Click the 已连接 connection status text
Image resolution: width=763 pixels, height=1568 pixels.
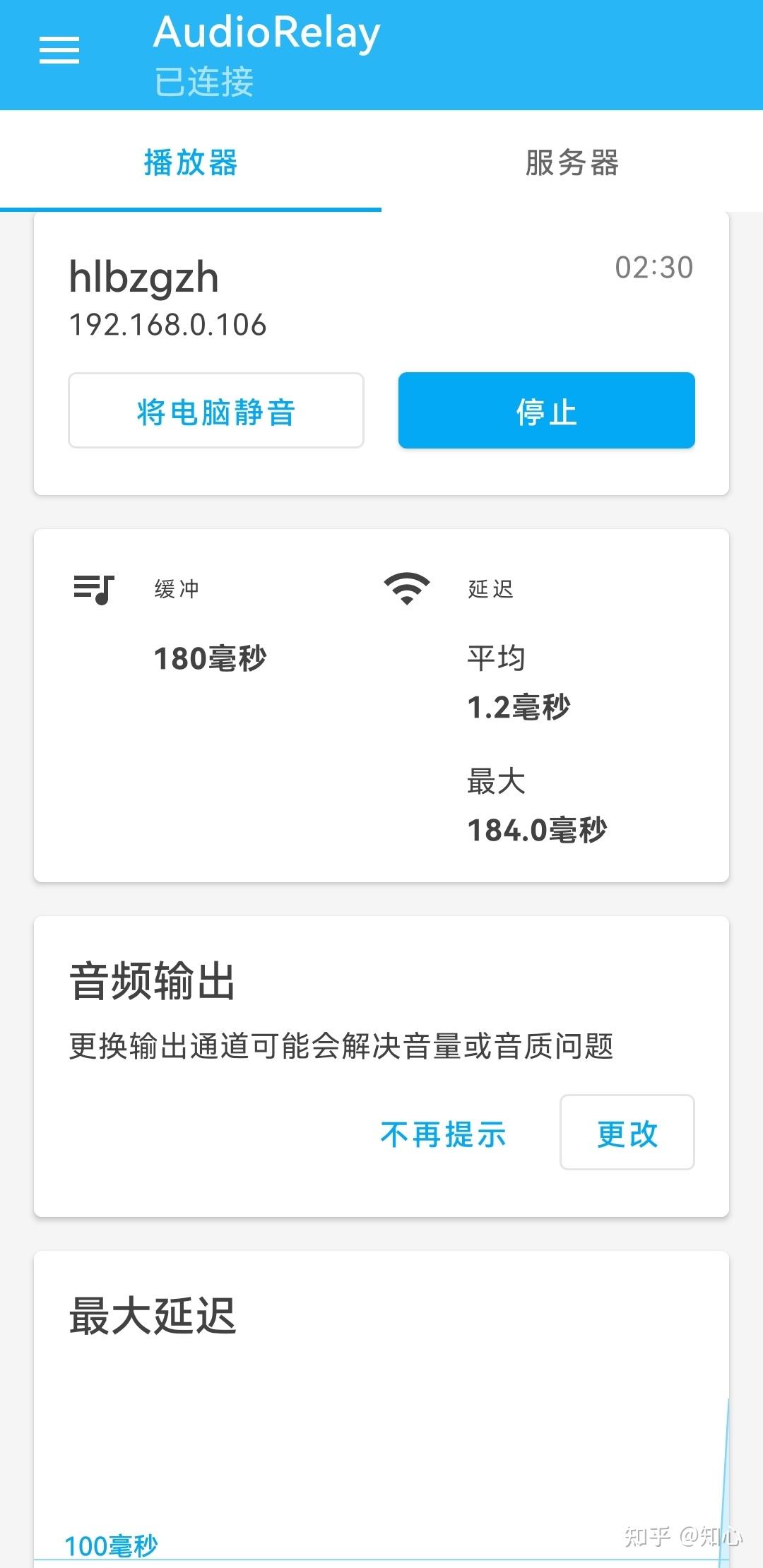click(x=205, y=83)
